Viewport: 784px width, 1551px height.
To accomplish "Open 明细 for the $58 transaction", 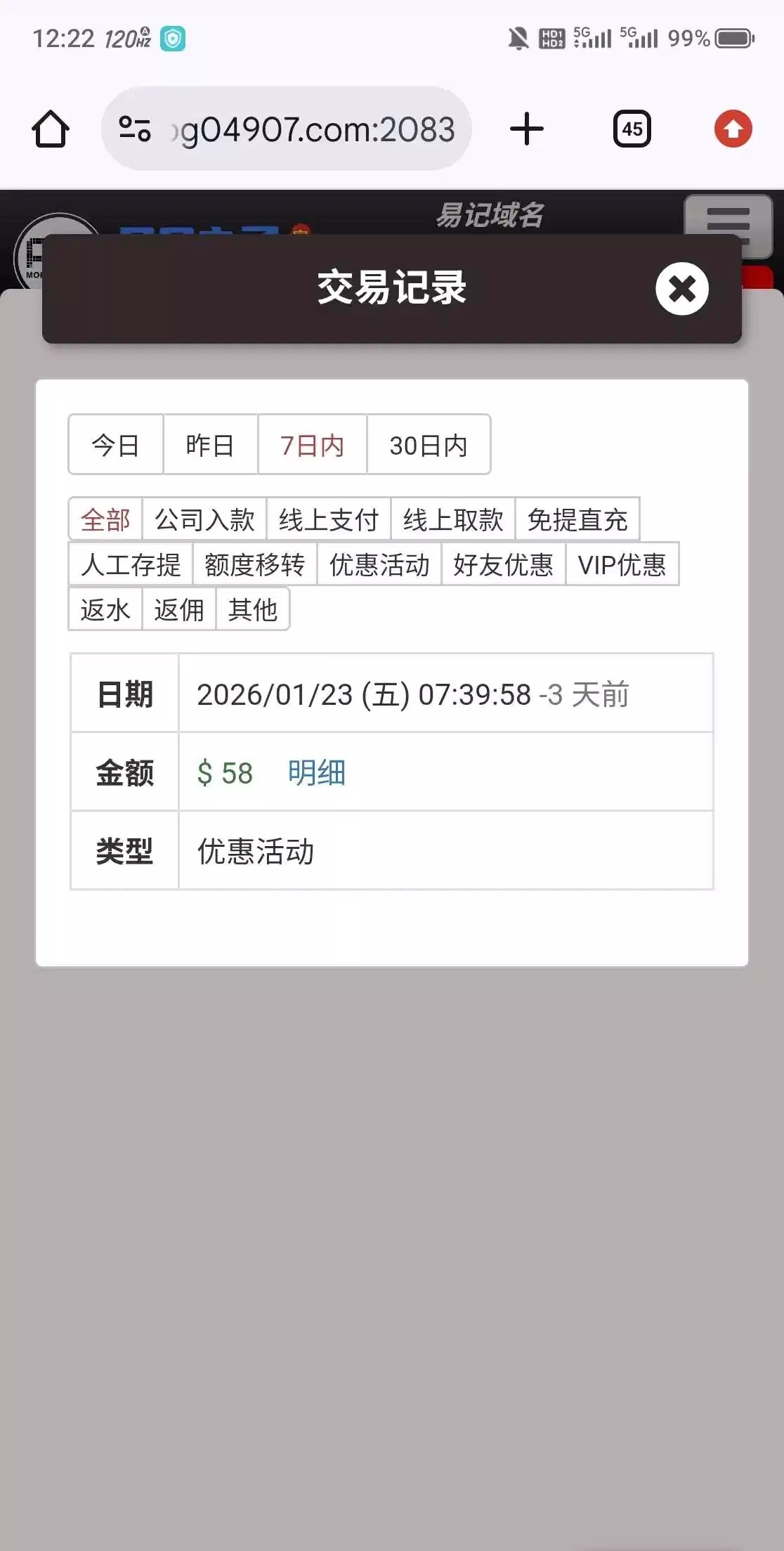I will click(316, 772).
